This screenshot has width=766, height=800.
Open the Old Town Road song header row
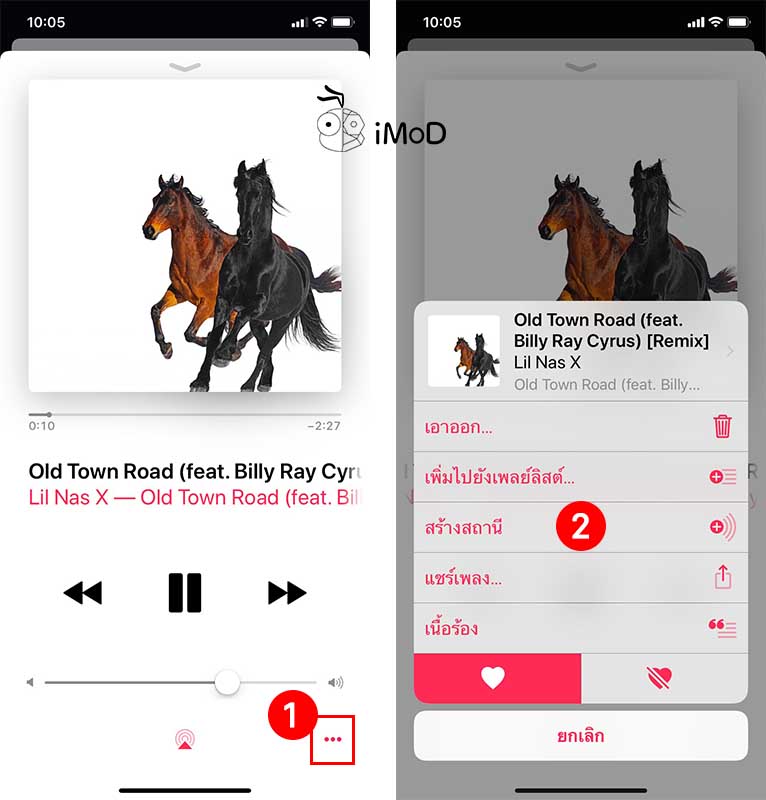point(580,350)
